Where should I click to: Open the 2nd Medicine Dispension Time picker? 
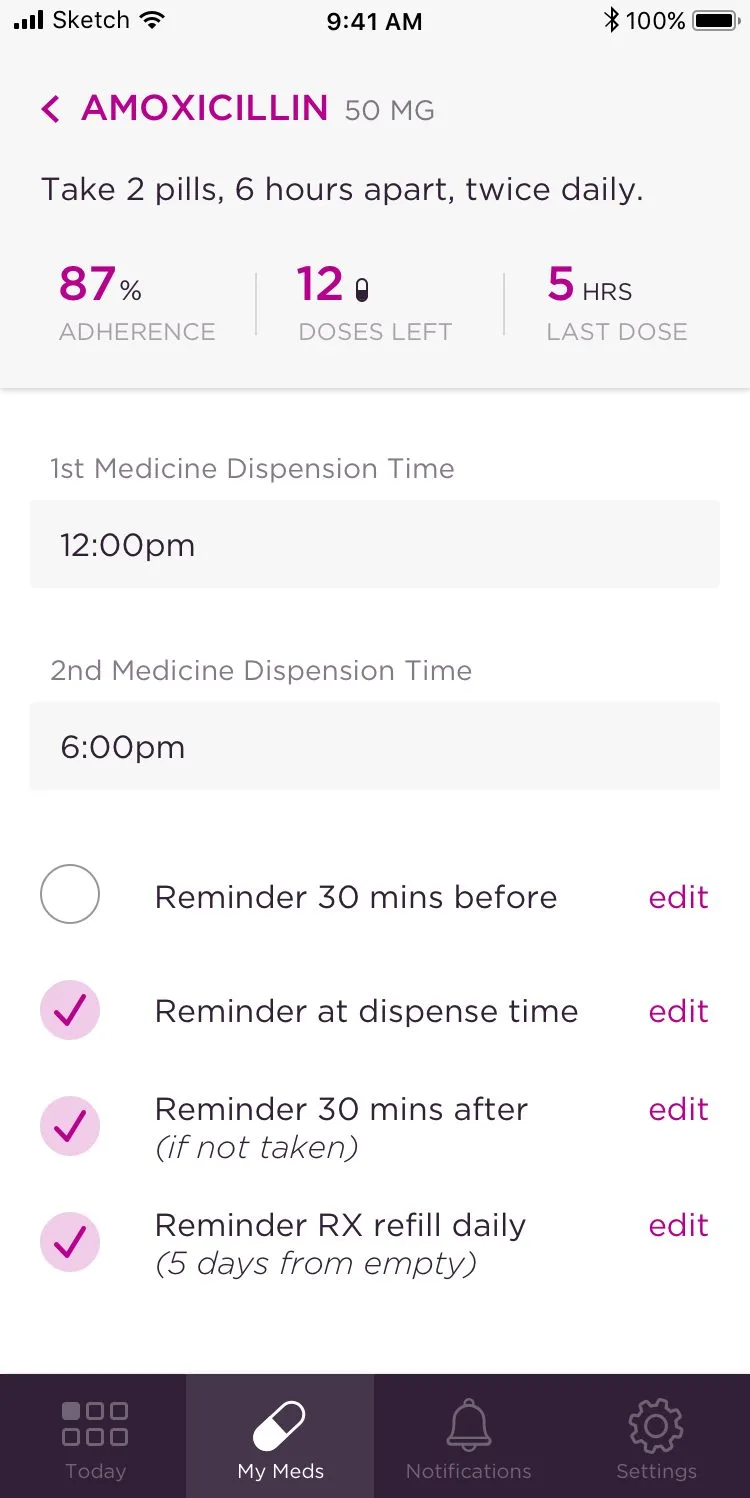point(375,747)
